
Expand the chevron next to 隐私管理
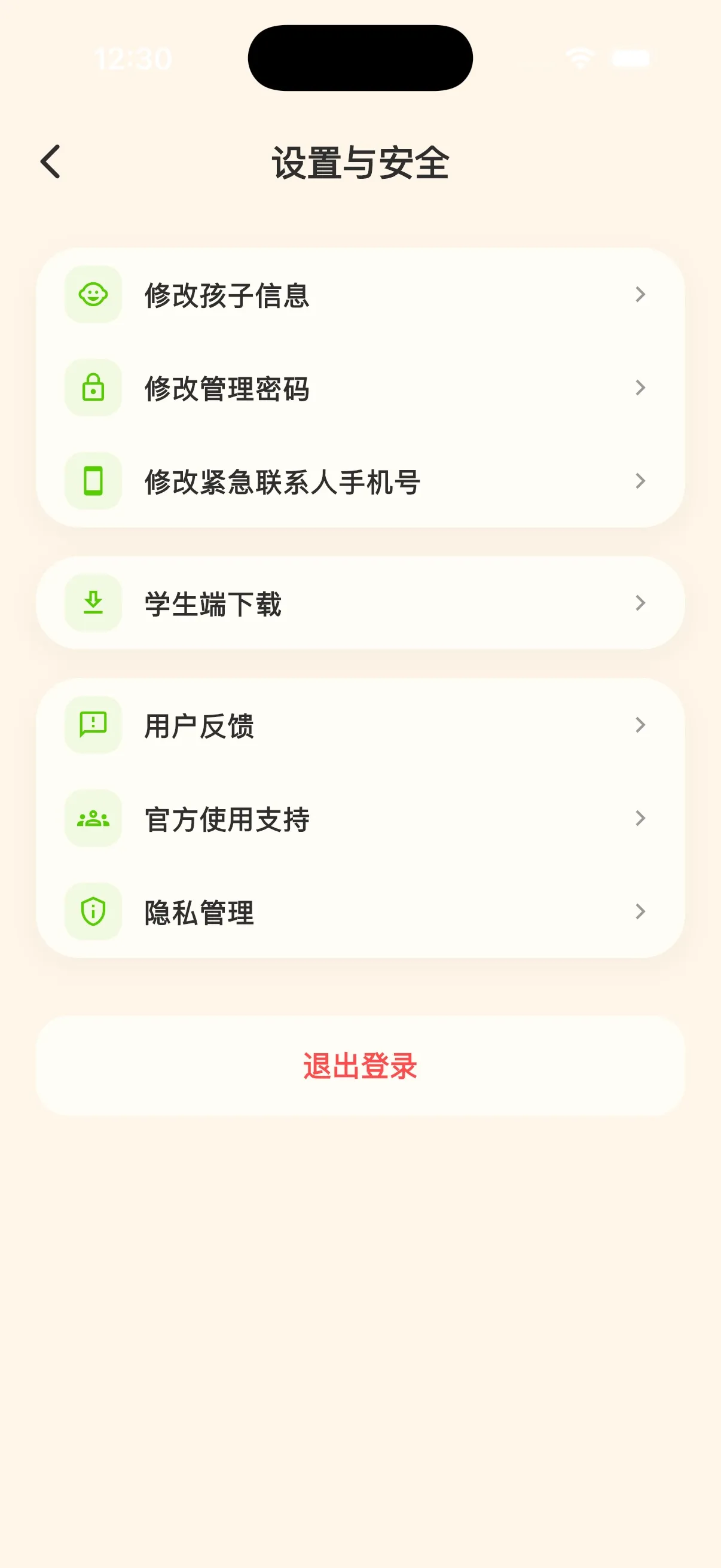(641, 911)
